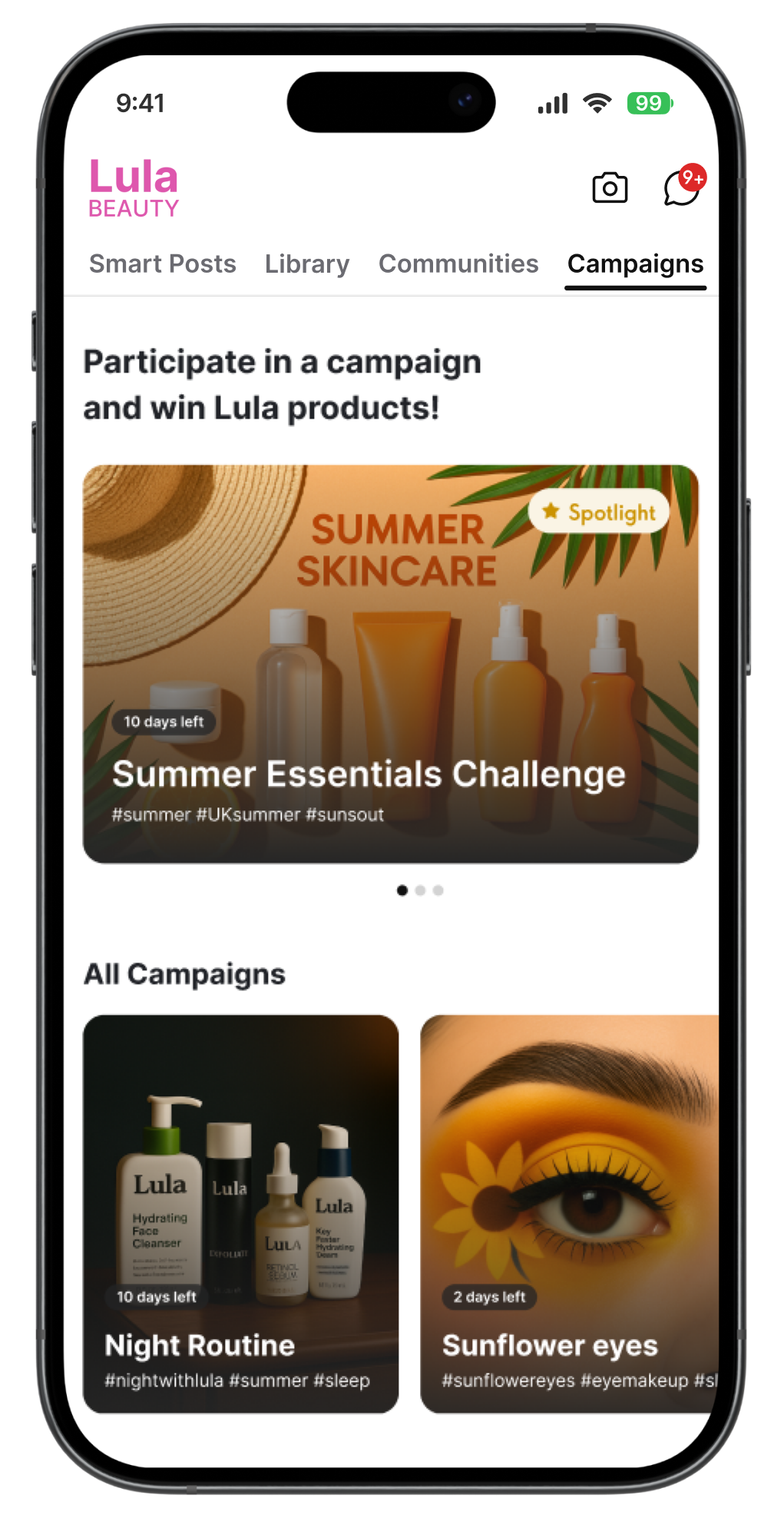Open the camera icon
The height and width of the screenshot is (1518, 784).
pos(610,188)
